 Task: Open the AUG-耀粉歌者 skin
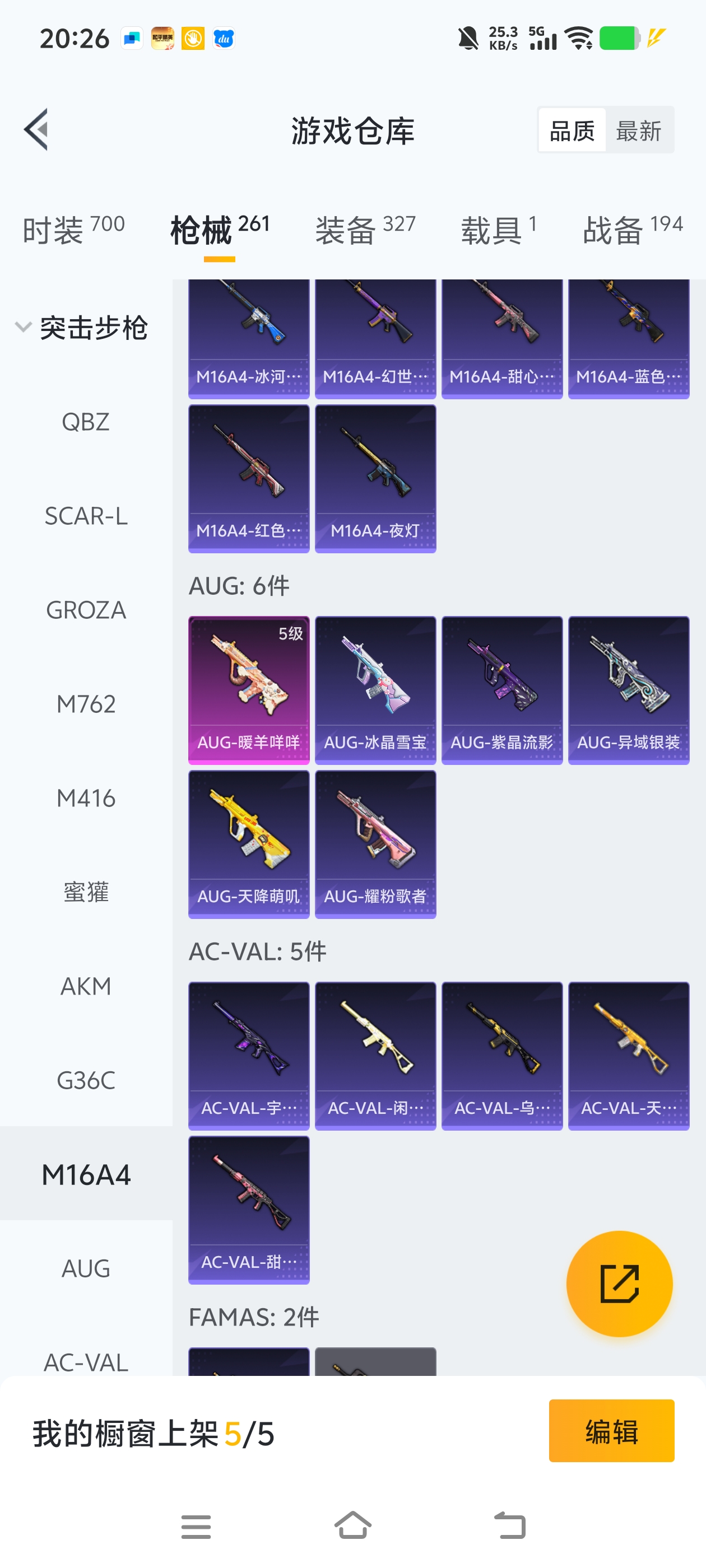click(x=375, y=844)
